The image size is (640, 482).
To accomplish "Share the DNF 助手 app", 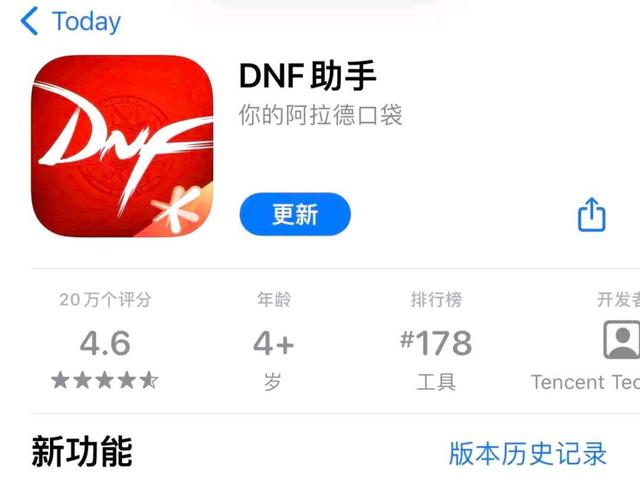I will click(x=592, y=214).
